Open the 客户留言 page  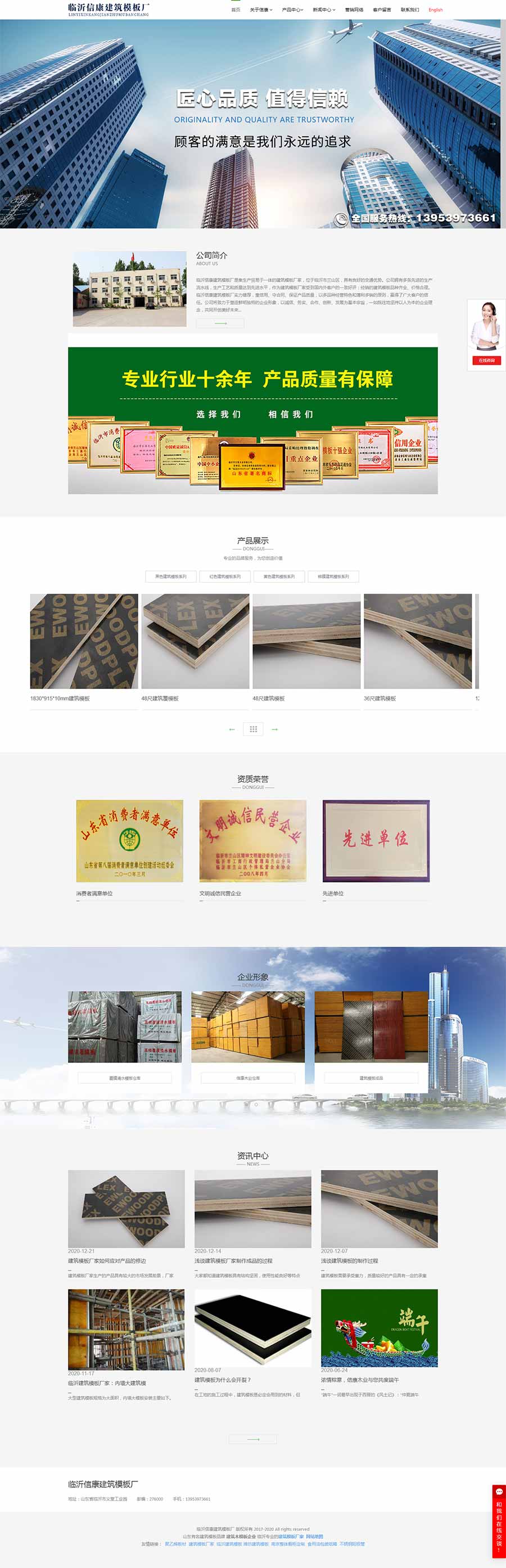[x=382, y=10]
